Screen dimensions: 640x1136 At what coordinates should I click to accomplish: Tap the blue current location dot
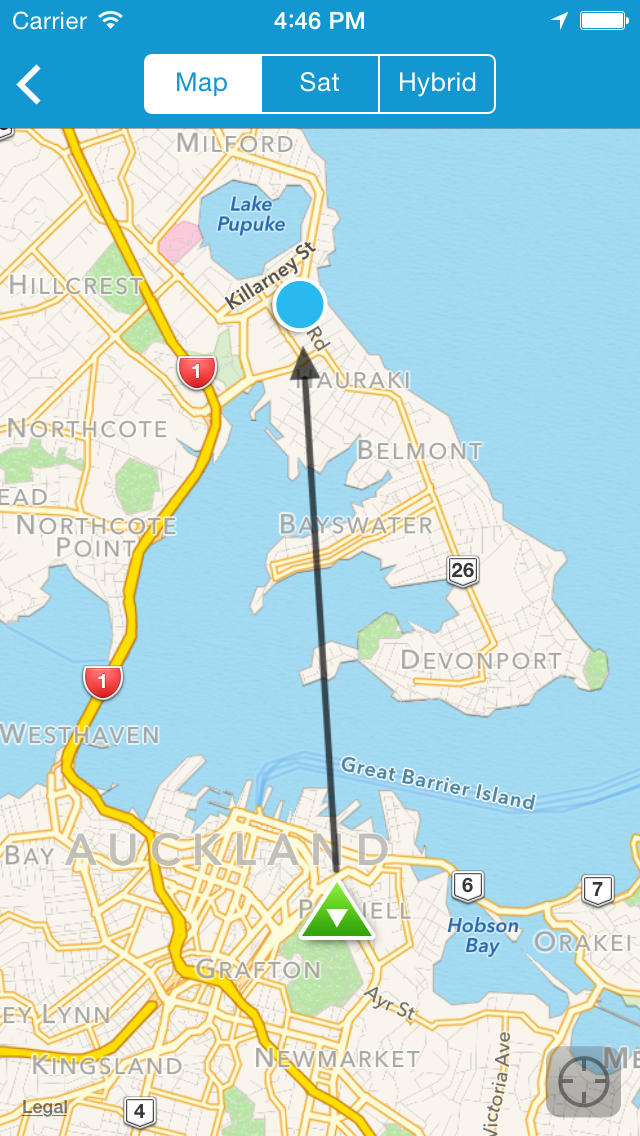(300, 305)
